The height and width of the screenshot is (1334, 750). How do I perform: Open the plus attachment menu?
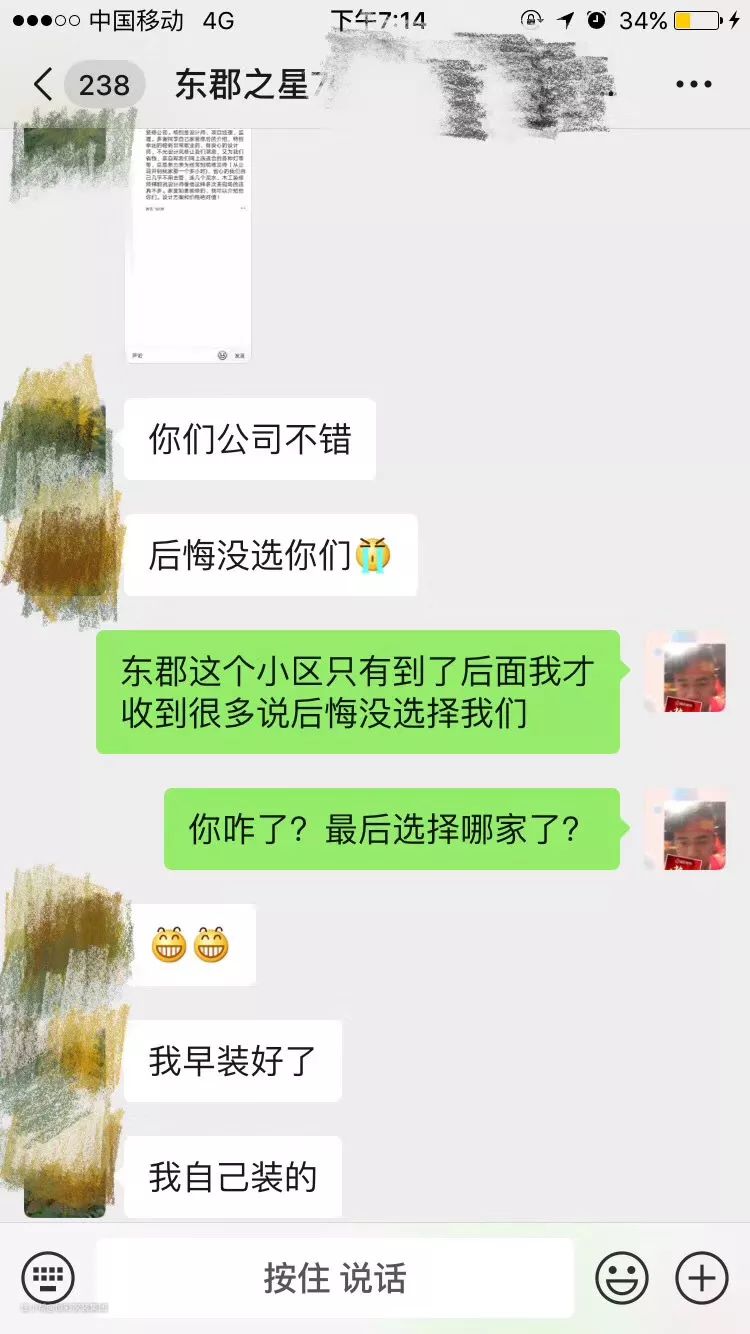tap(702, 1277)
